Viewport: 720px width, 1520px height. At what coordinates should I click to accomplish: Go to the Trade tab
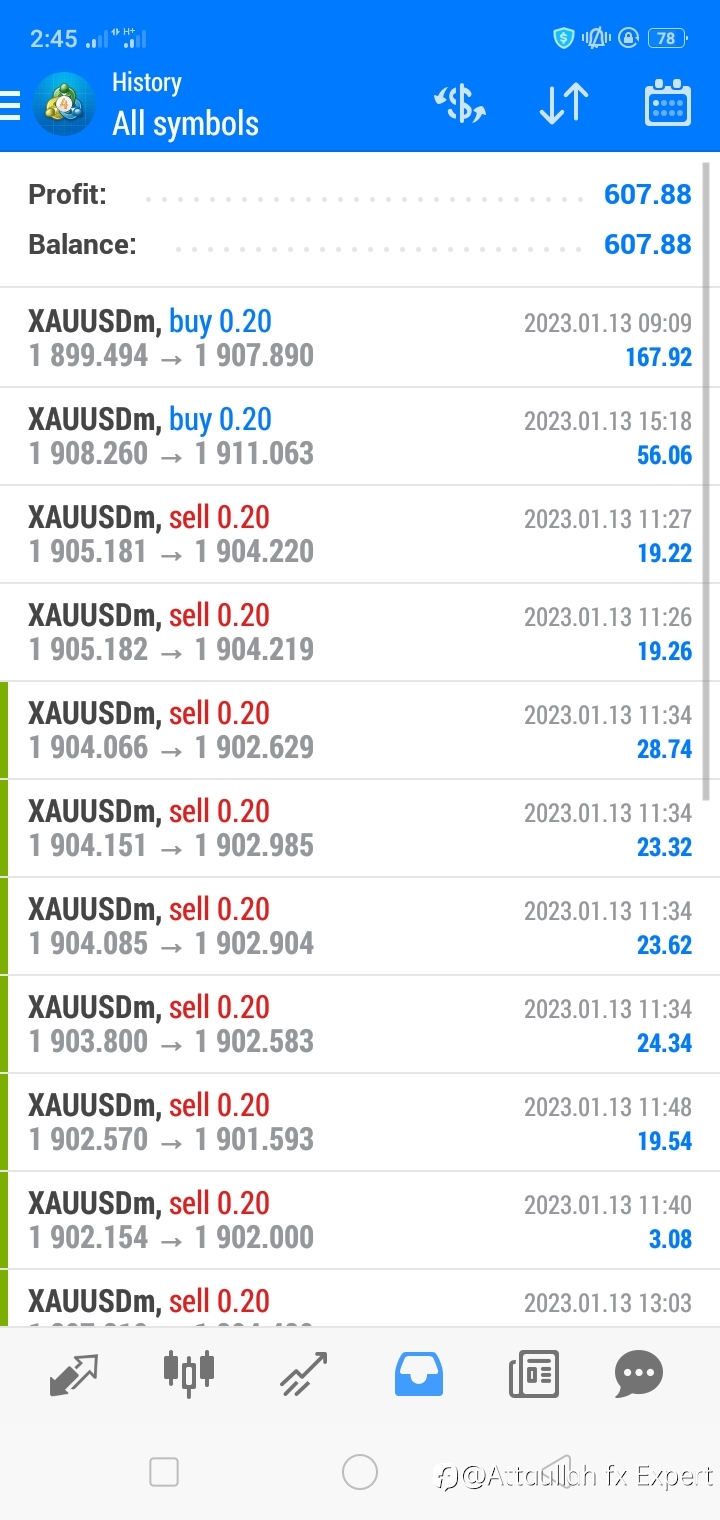point(303,1374)
